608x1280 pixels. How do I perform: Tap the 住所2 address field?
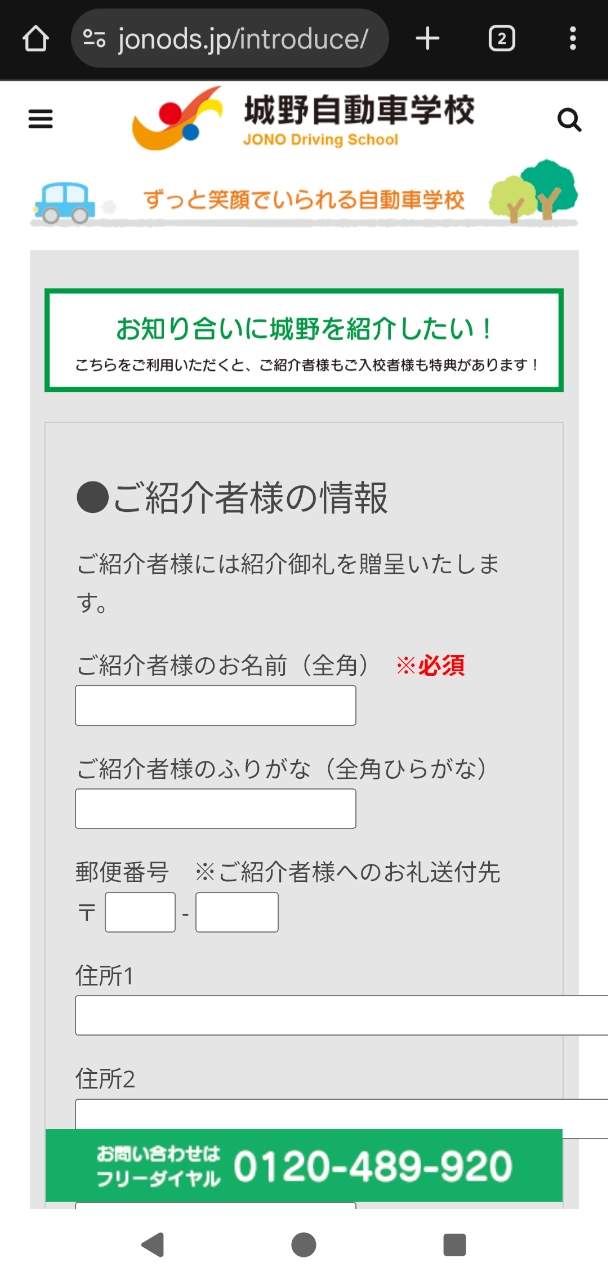click(x=342, y=1119)
